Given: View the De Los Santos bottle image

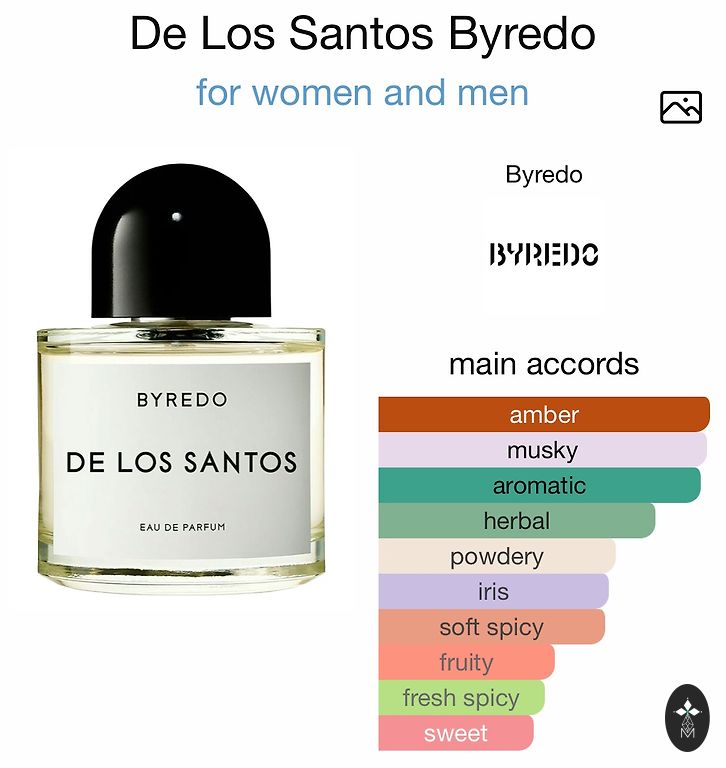Looking at the screenshot, I should (183, 380).
